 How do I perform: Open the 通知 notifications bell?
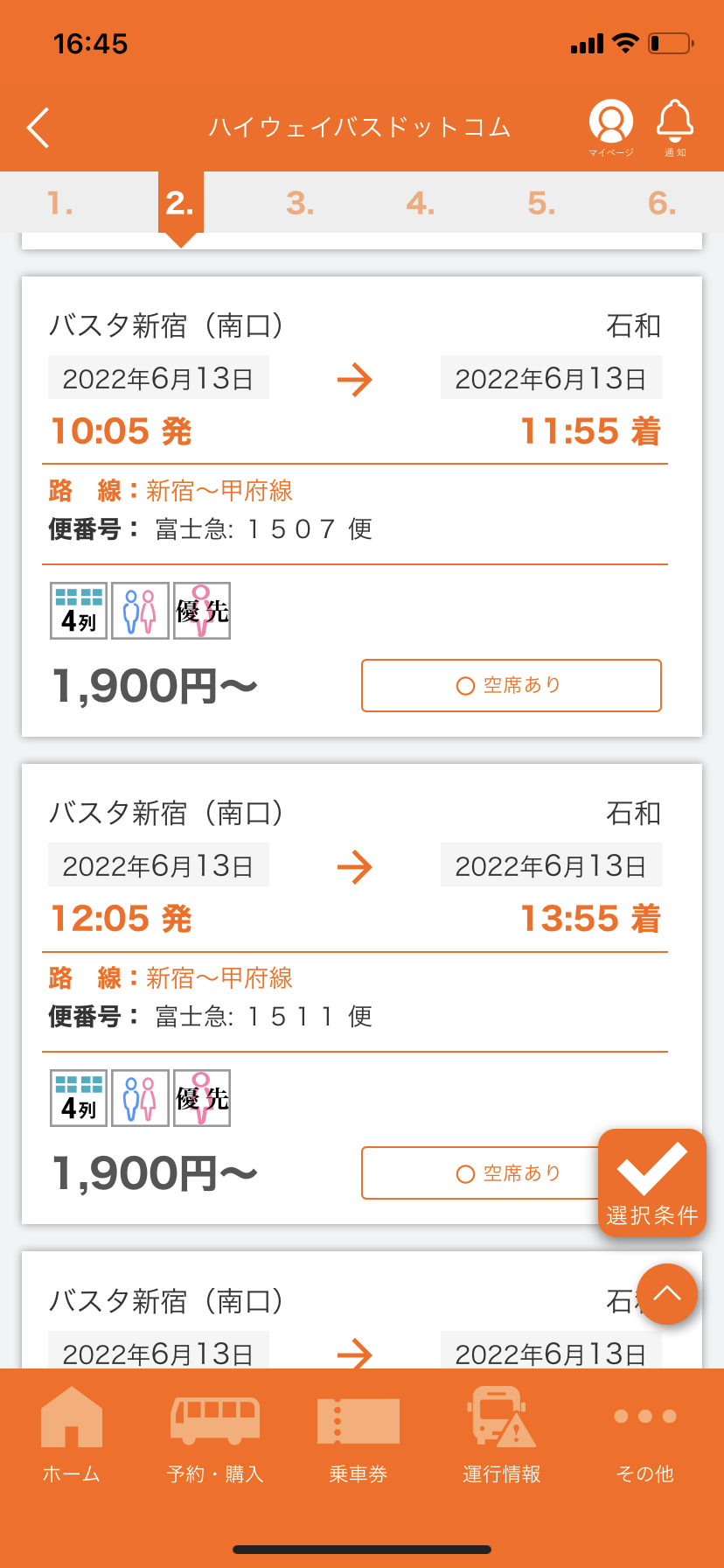675,128
